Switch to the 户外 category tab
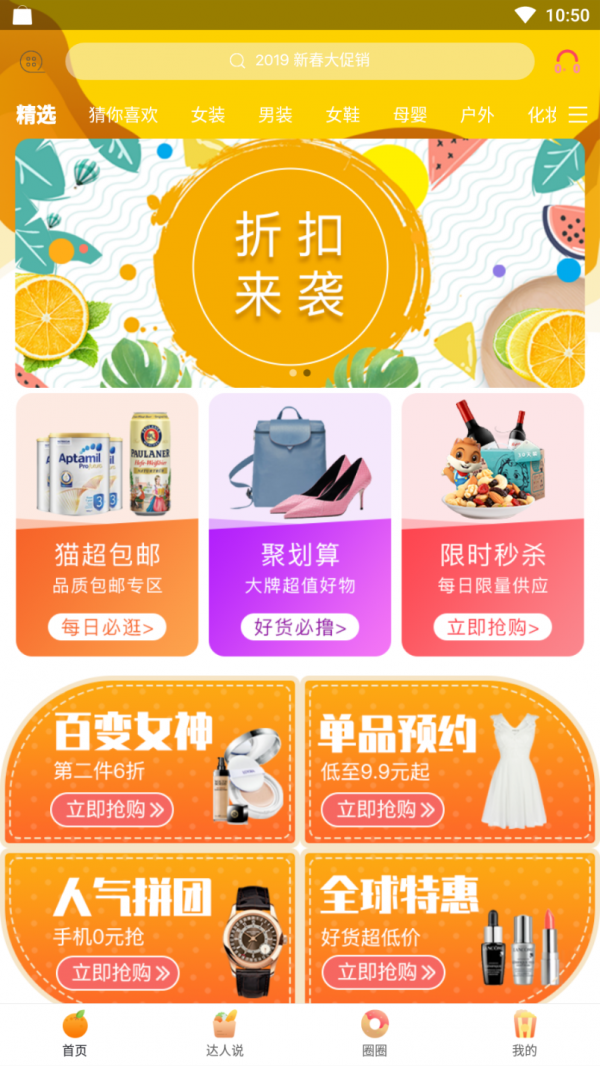 pos(477,115)
